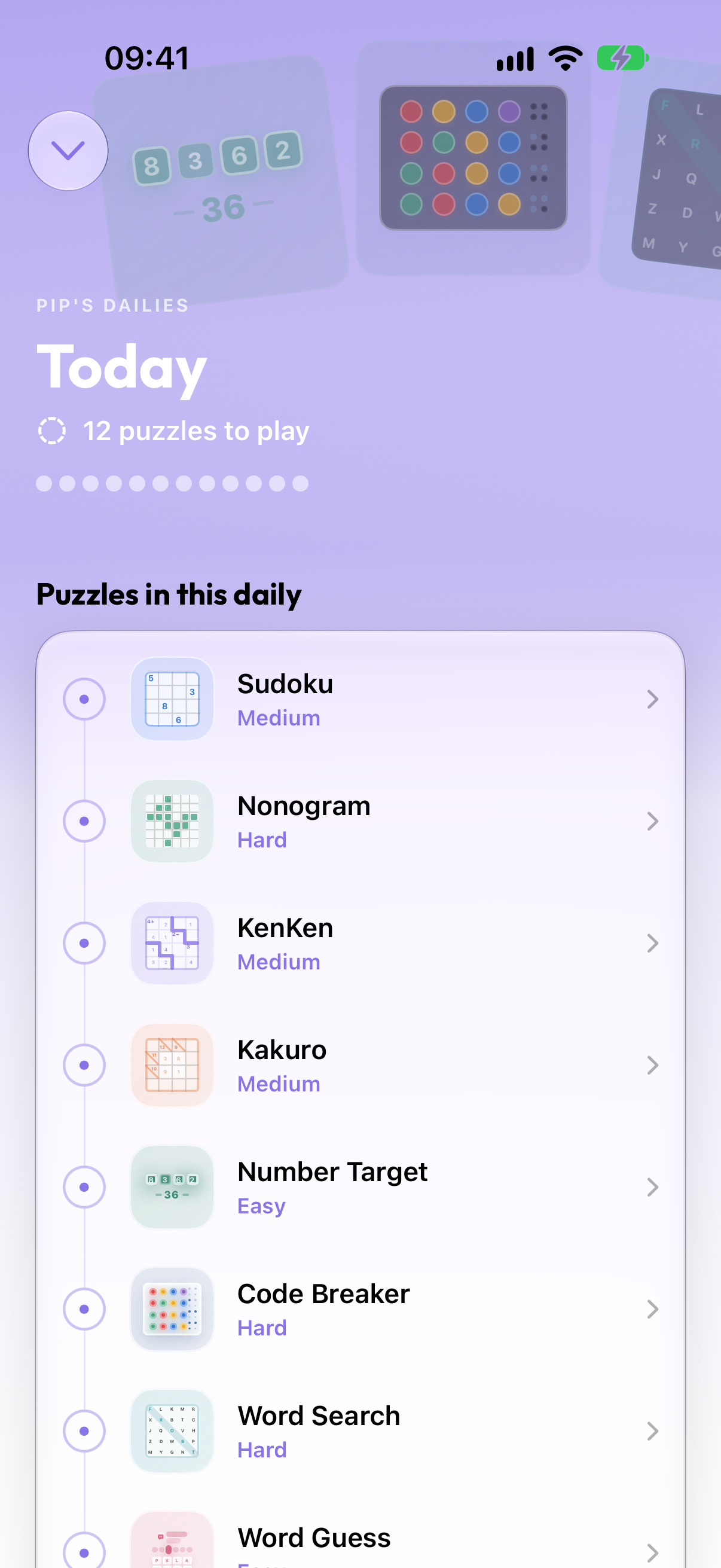Launch the Code Breaker Hard puzzle
This screenshot has width=721, height=1568.
coord(361,1308)
